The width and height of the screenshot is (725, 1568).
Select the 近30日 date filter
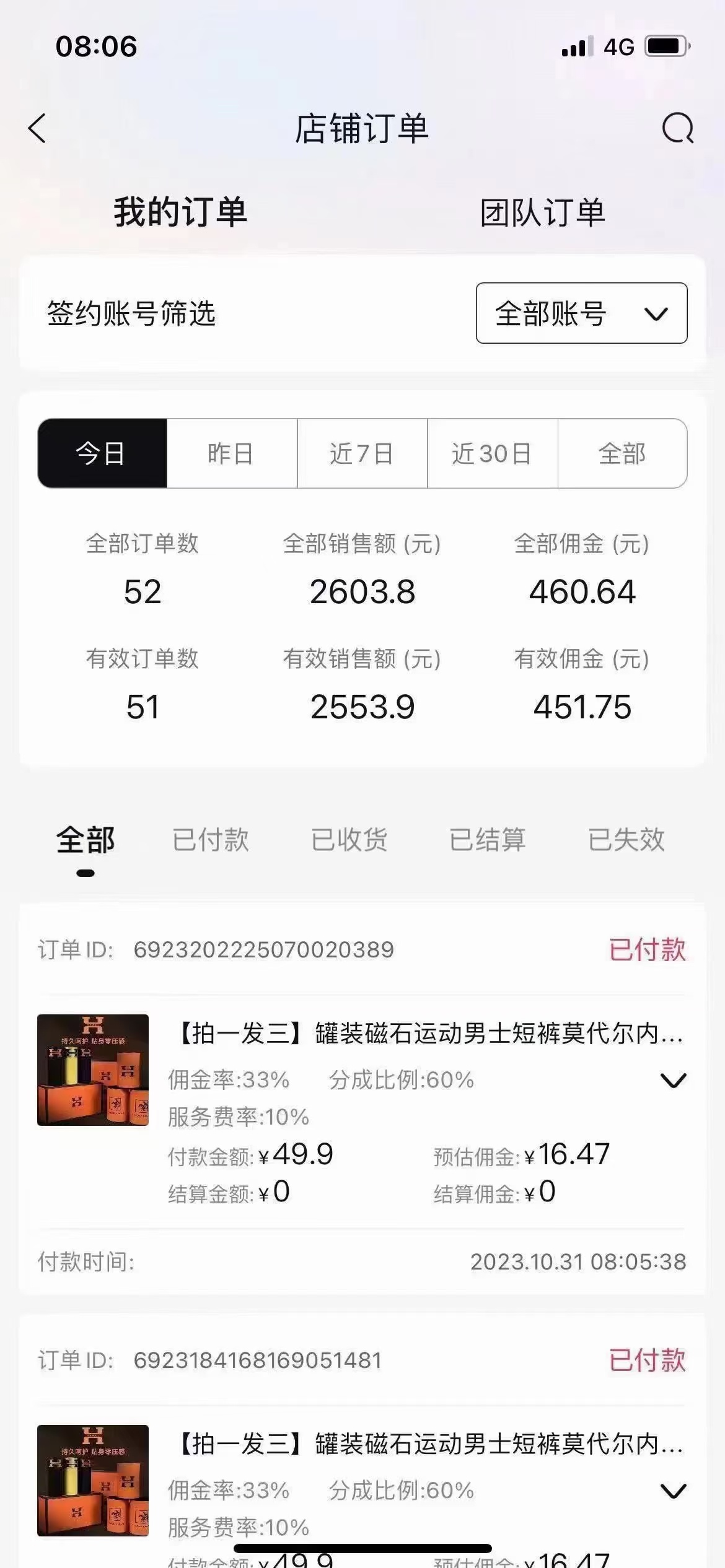(x=492, y=453)
